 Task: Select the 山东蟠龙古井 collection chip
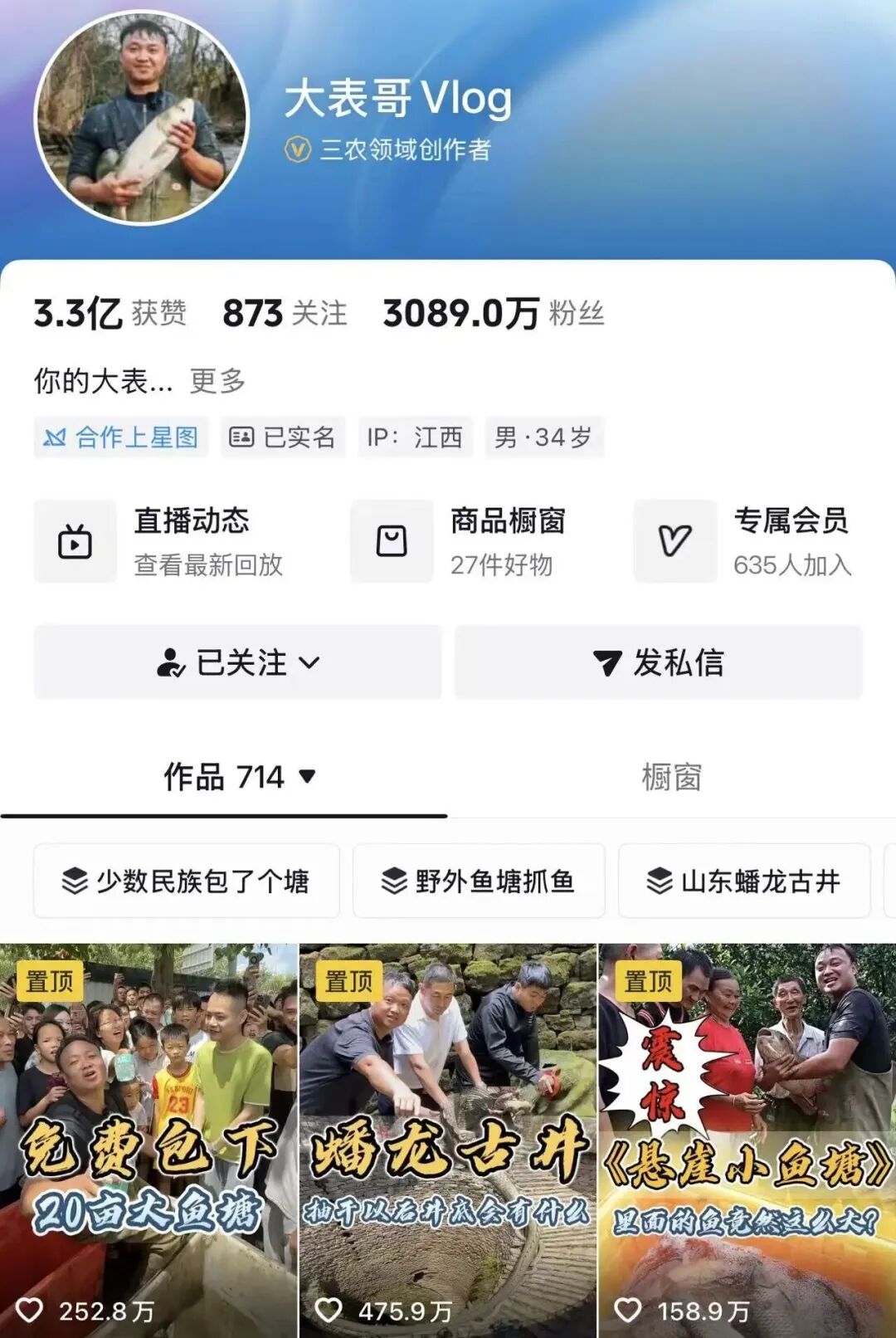(744, 881)
